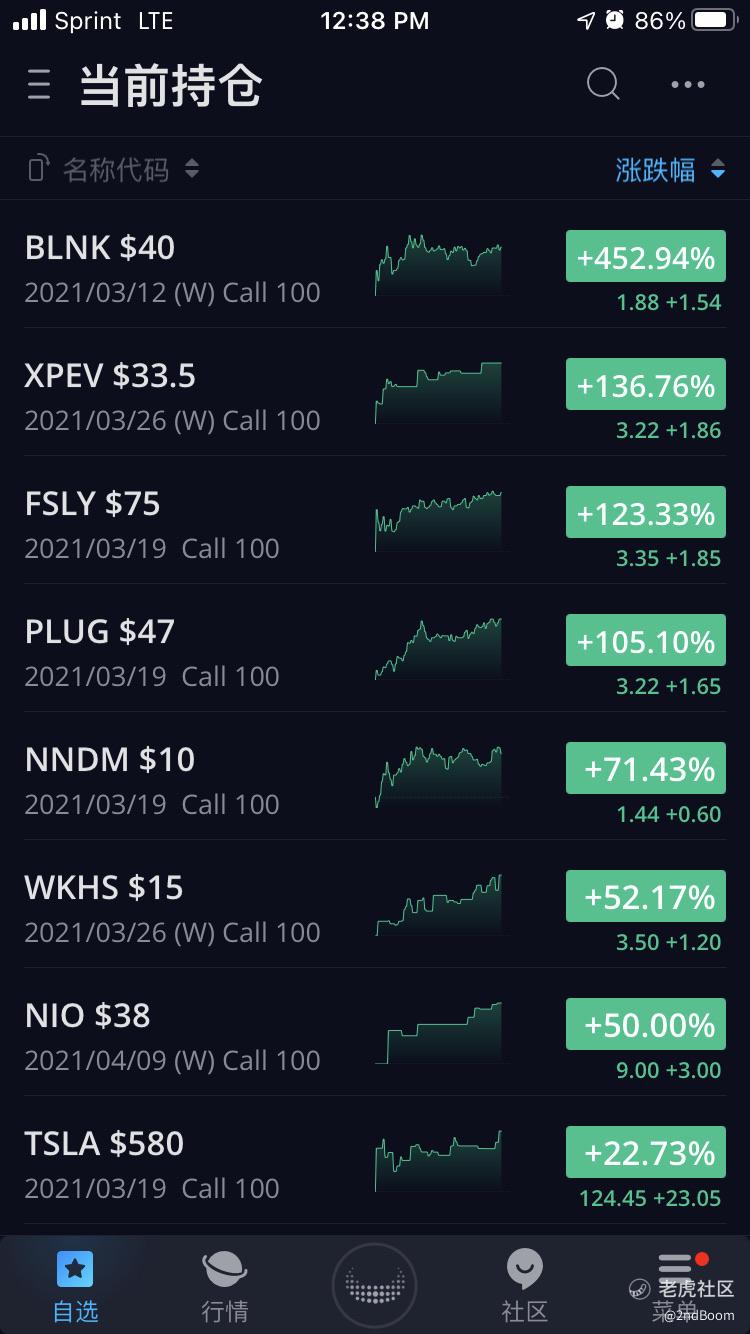
Task: Go to the 社区 tab
Action: pyautogui.click(x=525, y=1285)
